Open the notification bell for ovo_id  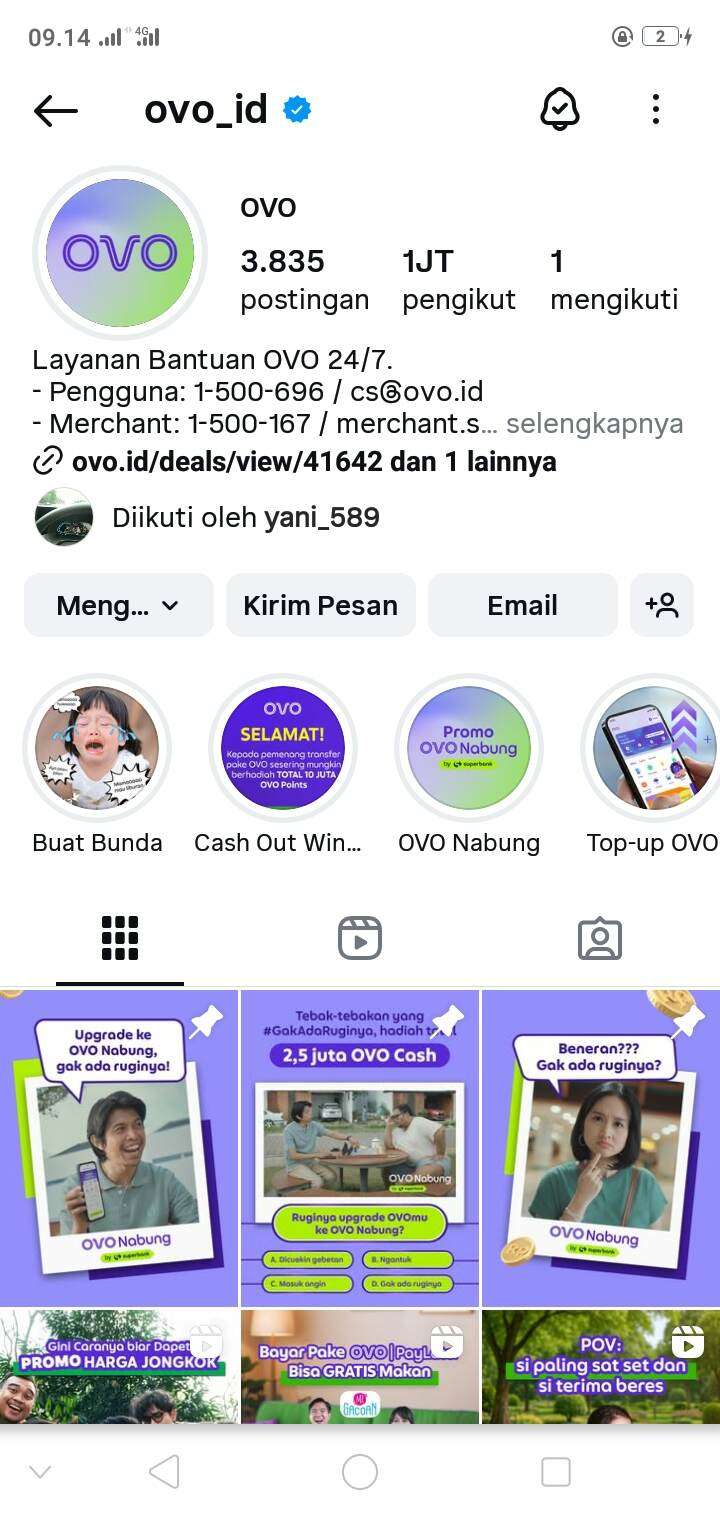click(560, 109)
